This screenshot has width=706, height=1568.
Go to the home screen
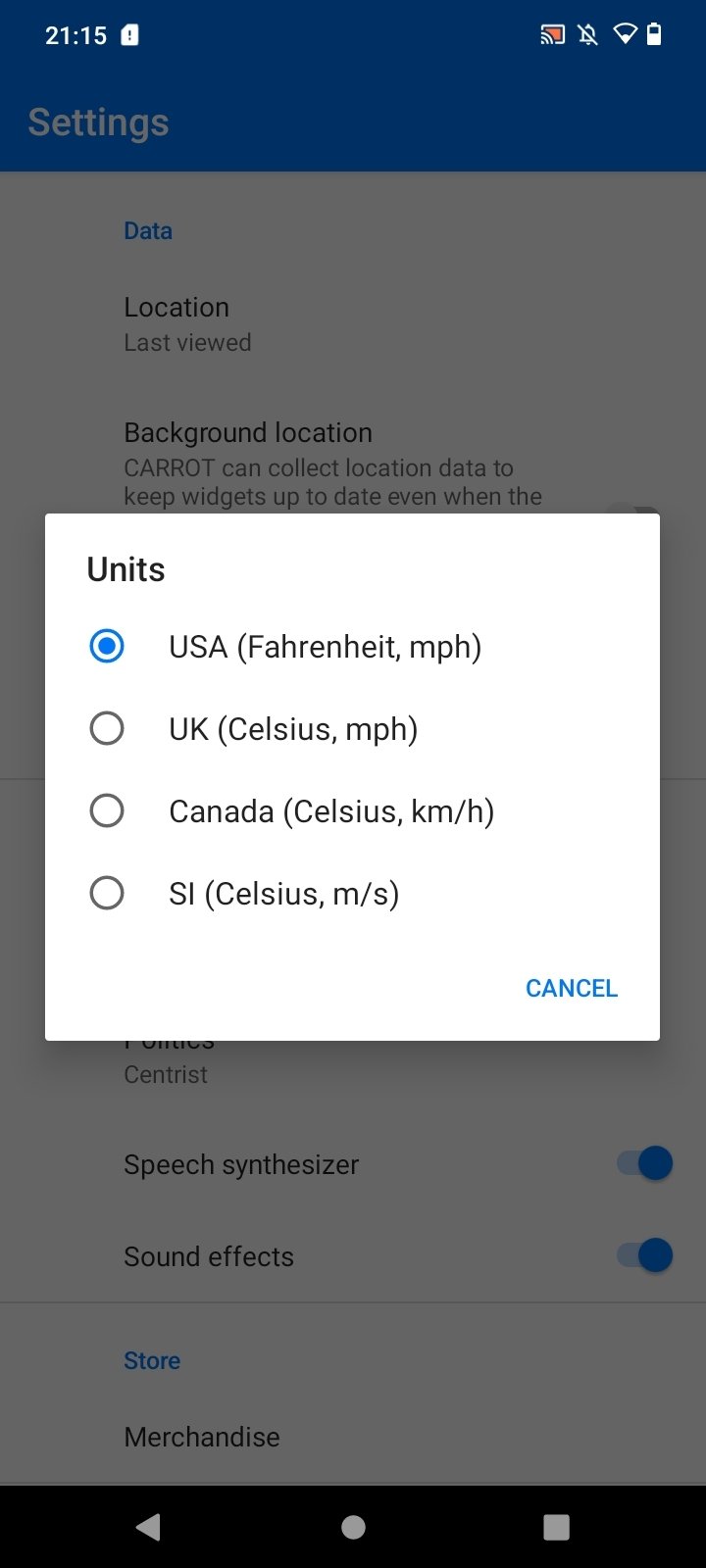pyautogui.click(x=353, y=1527)
